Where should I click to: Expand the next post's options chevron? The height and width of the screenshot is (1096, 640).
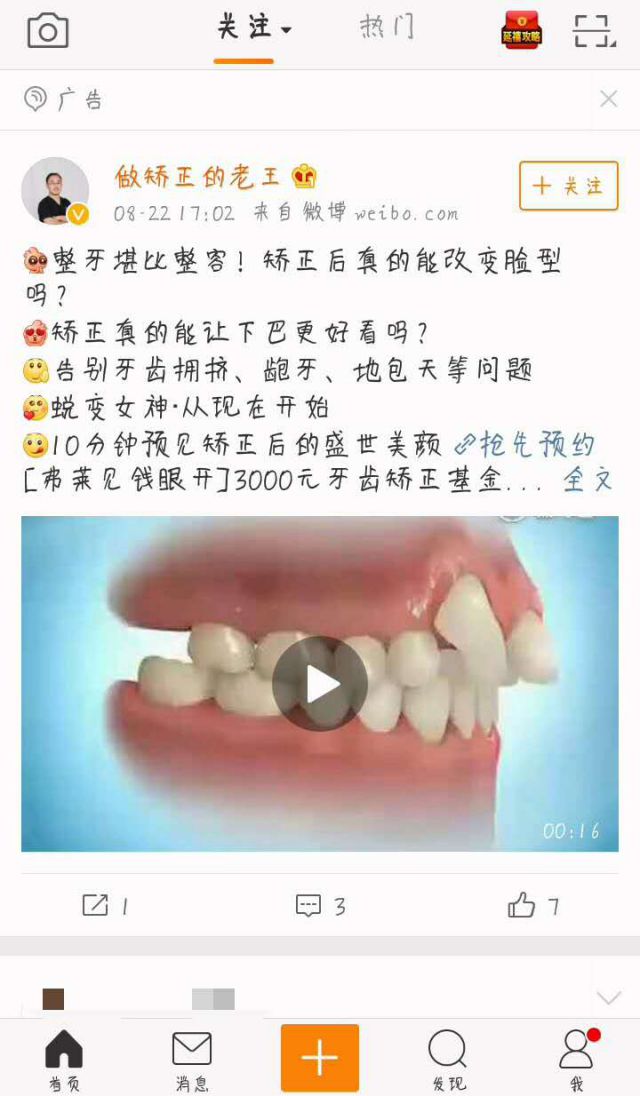tap(608, 997)
